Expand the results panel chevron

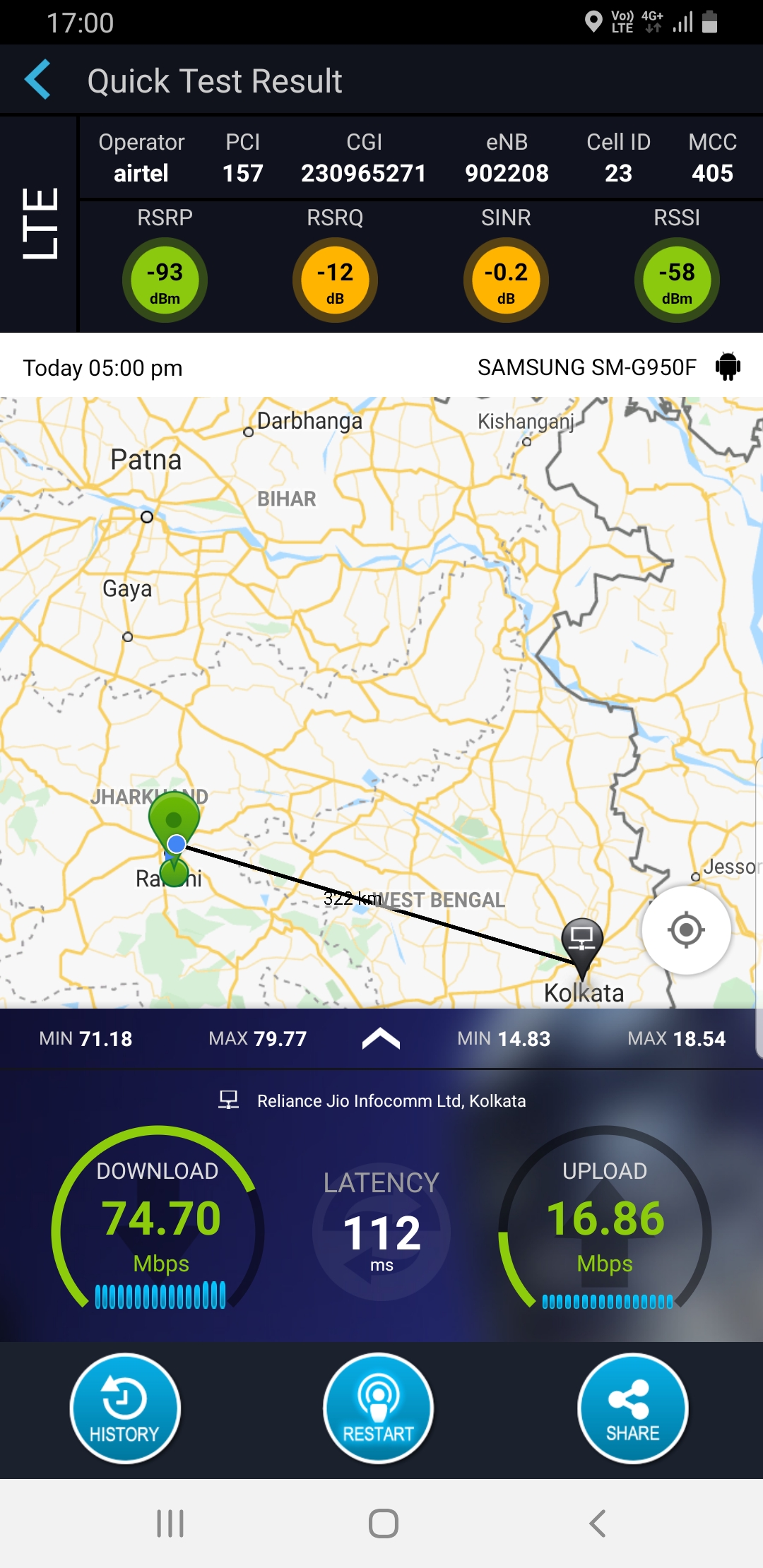[x=381, y=1038]
